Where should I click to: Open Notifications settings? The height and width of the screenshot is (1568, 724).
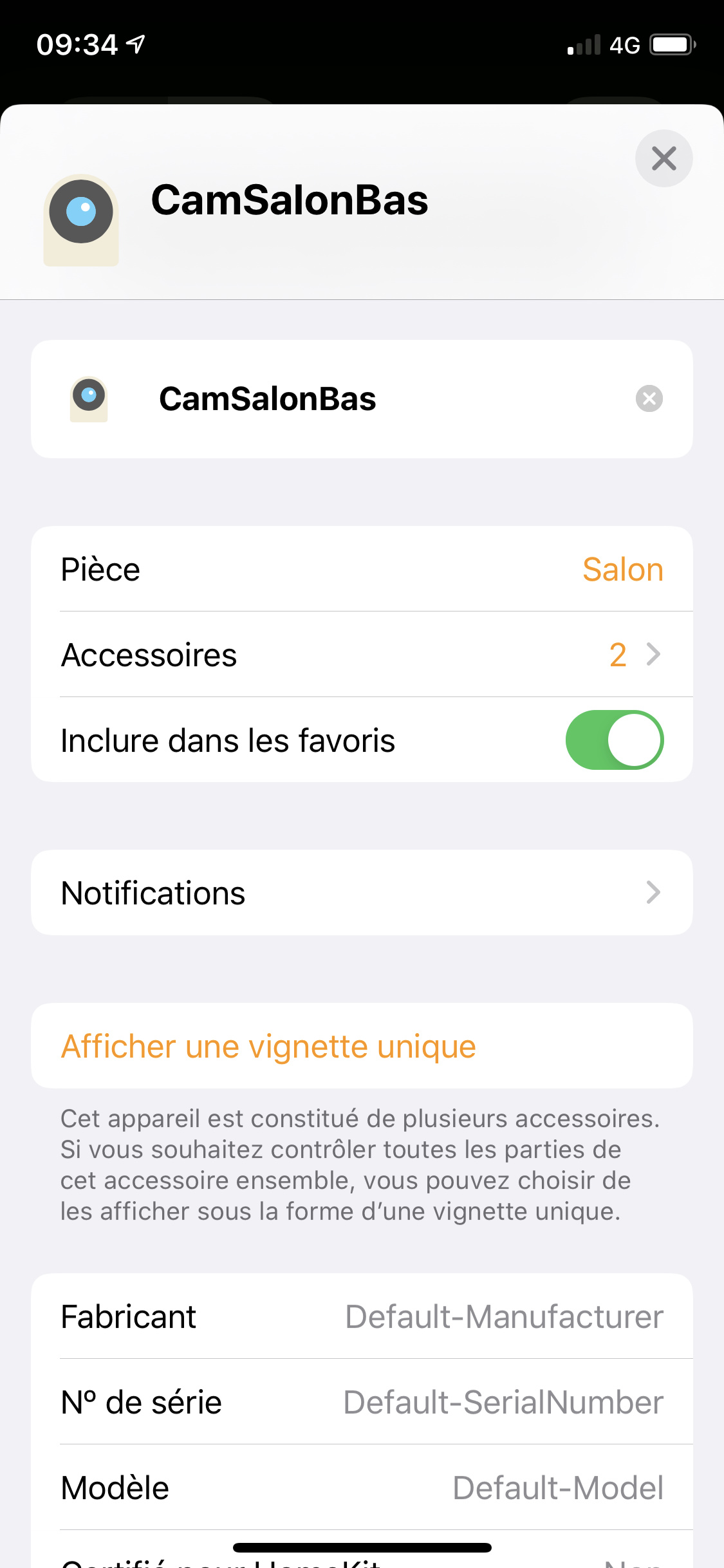coord(362,893)
